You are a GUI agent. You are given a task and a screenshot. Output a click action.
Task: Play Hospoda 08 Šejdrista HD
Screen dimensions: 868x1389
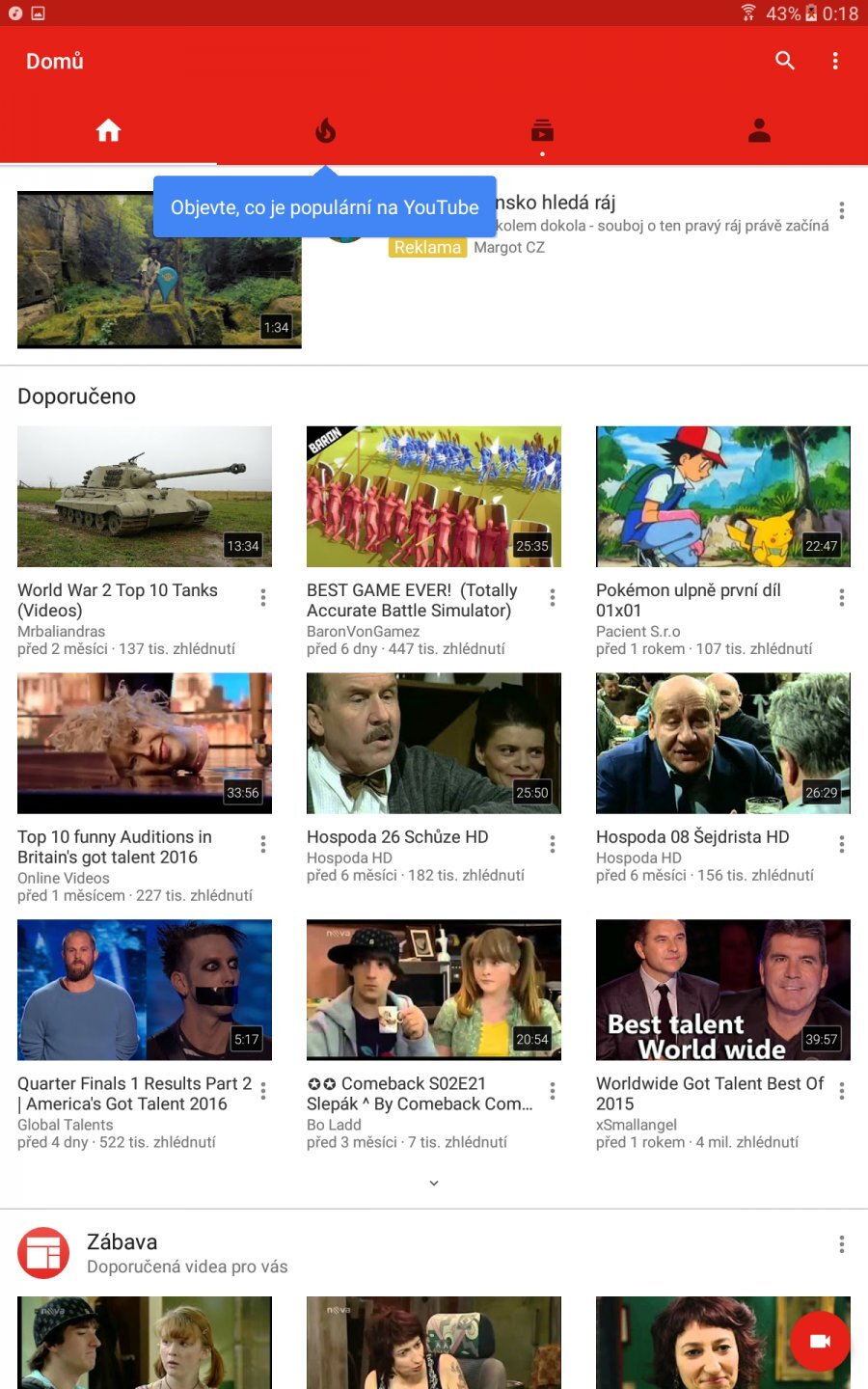pos(723,744)
